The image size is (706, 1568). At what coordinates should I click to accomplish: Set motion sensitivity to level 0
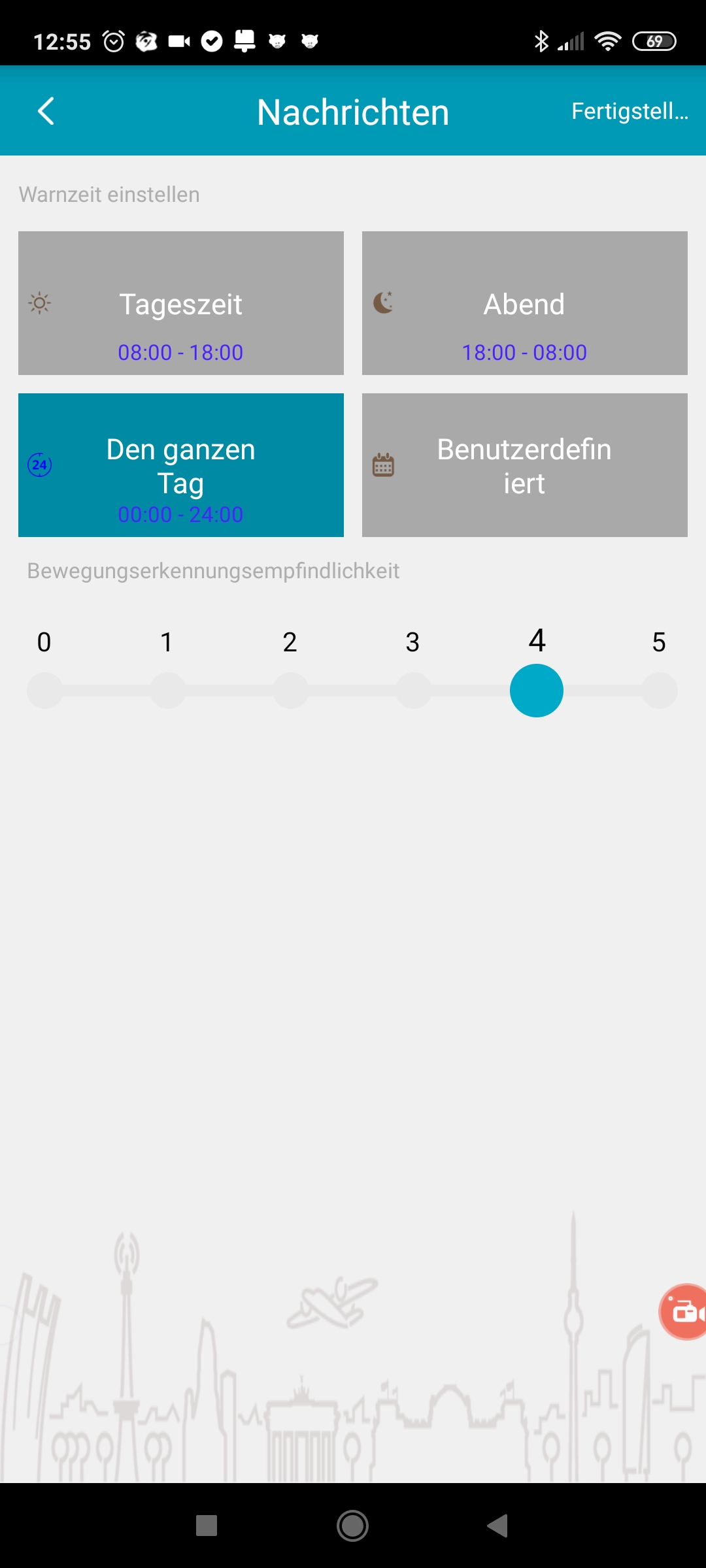point(44,691)
